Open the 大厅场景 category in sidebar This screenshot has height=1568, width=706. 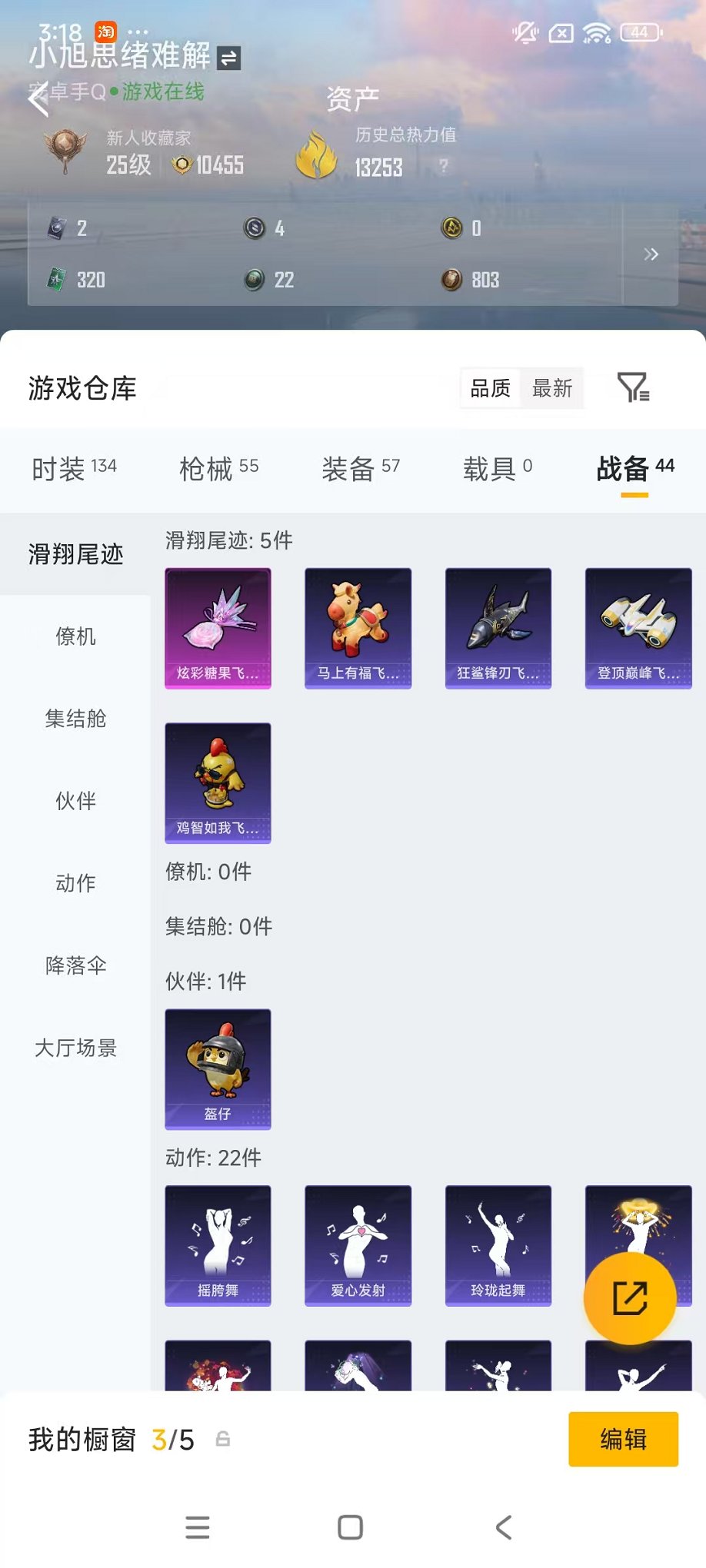point(75,1048)
